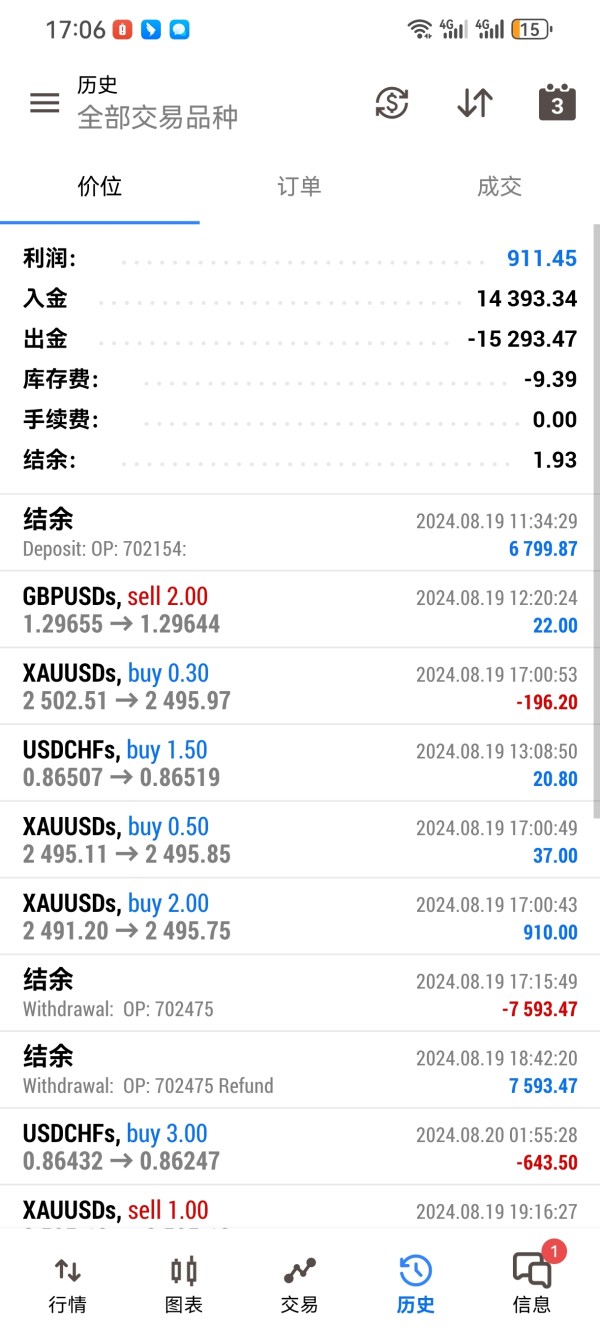Viewport: 600px width, 1328px height.
Task: Open the XAUUSDs buy 2.00 trade
Action: click(x=298, y=917)
